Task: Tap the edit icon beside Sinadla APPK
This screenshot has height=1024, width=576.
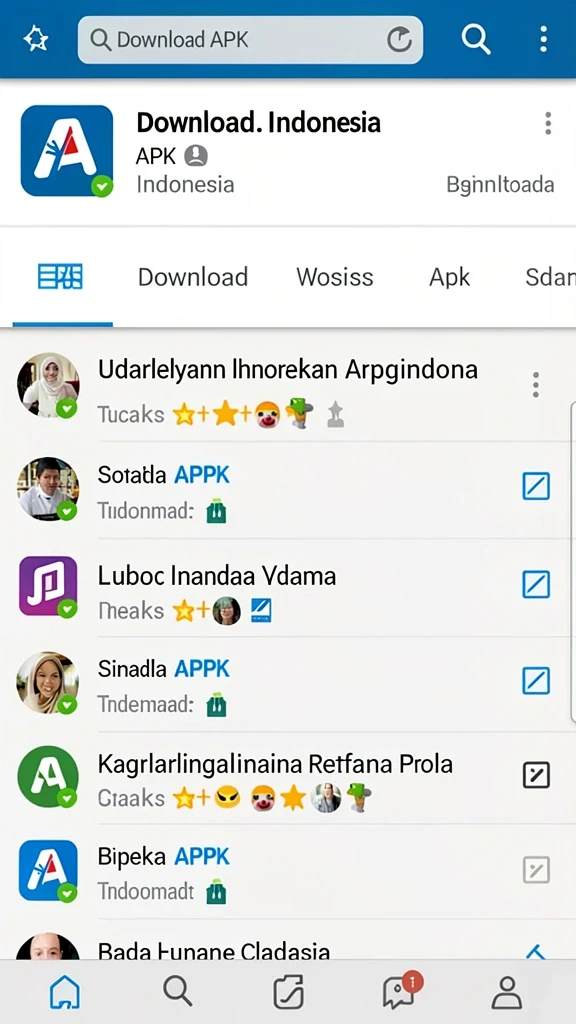Action: pos(536,681)
